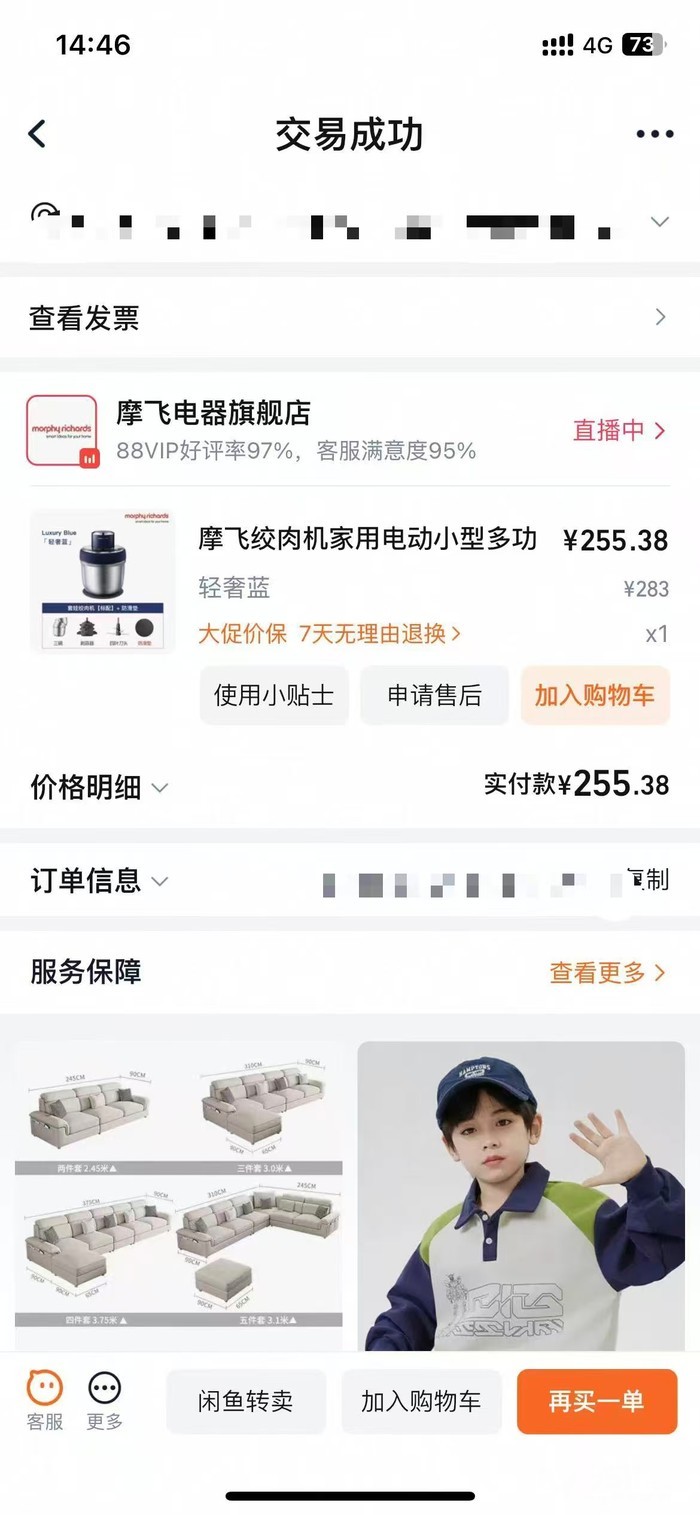Go back from the order details page

tap(38, 134)
